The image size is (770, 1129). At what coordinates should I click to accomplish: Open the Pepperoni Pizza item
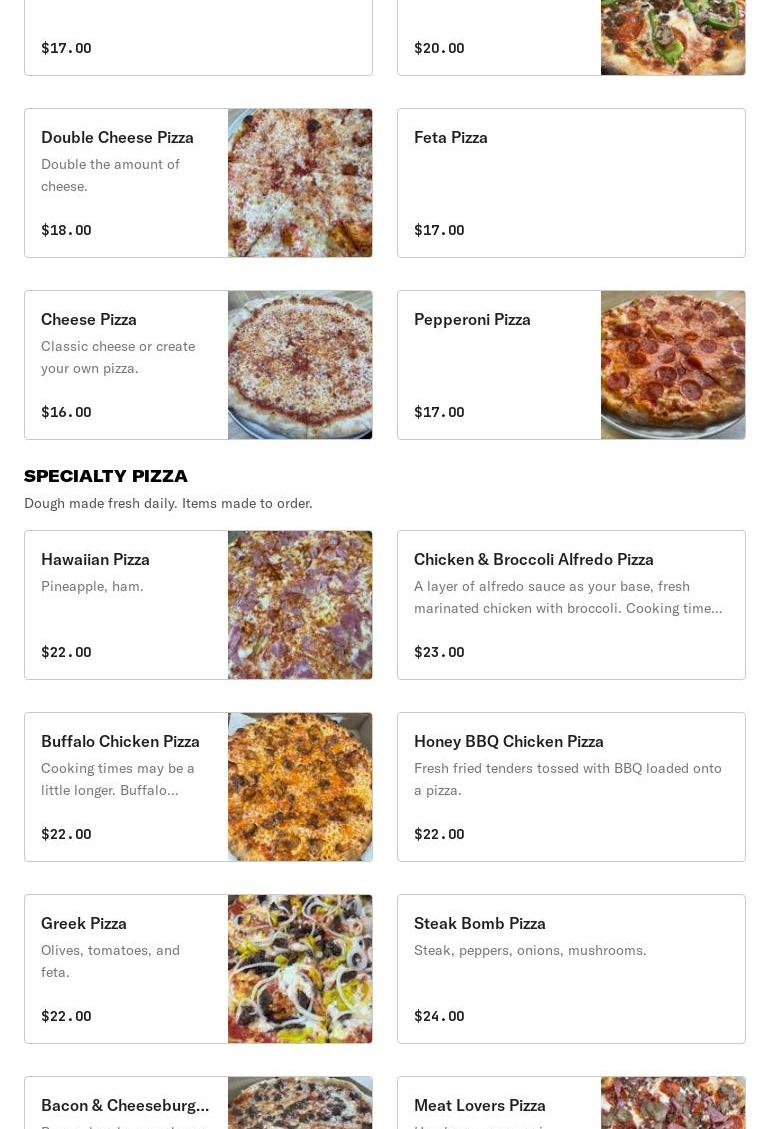(571, 365)
